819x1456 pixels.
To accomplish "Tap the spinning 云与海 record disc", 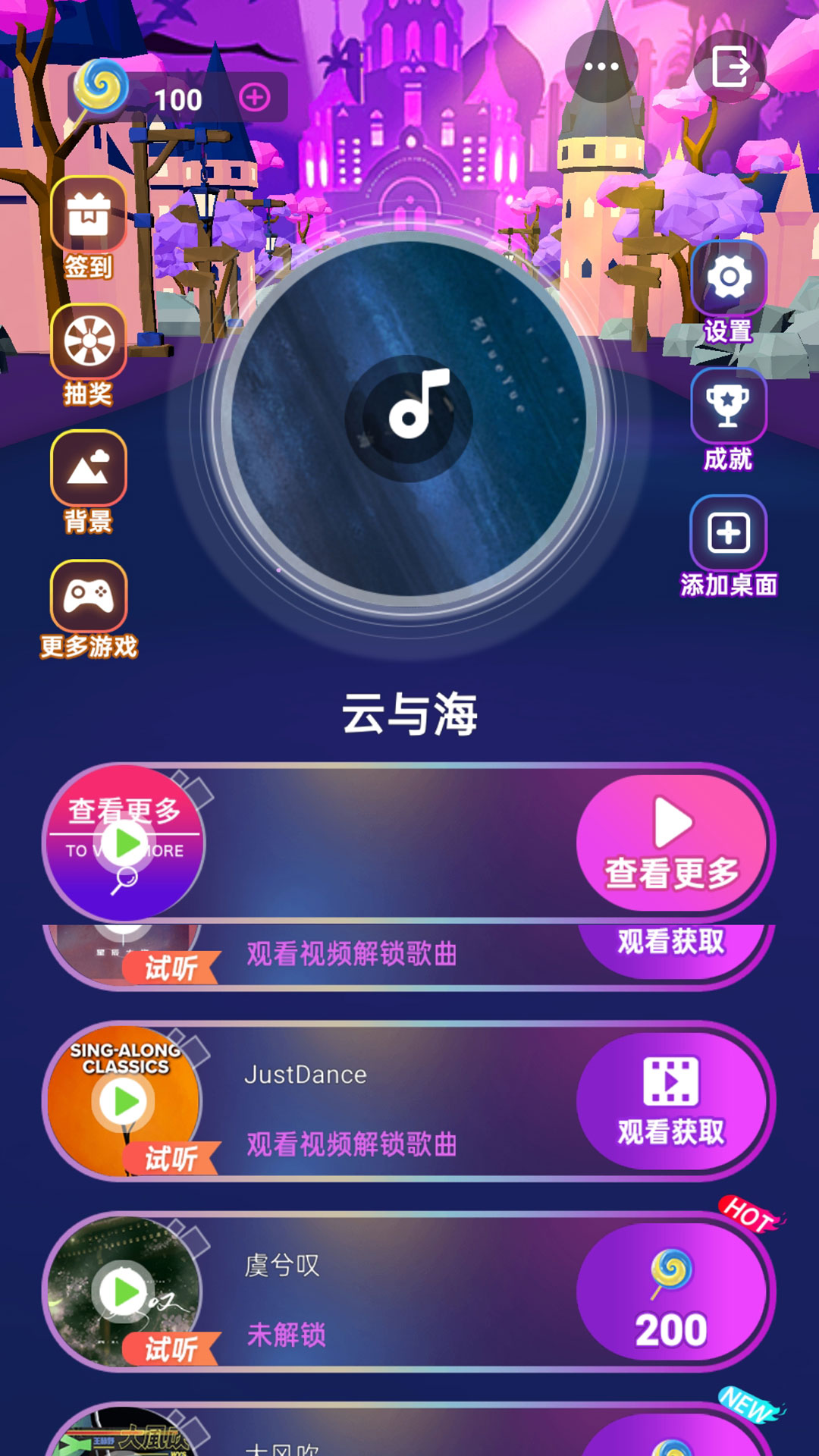I will tap(409, 419).
